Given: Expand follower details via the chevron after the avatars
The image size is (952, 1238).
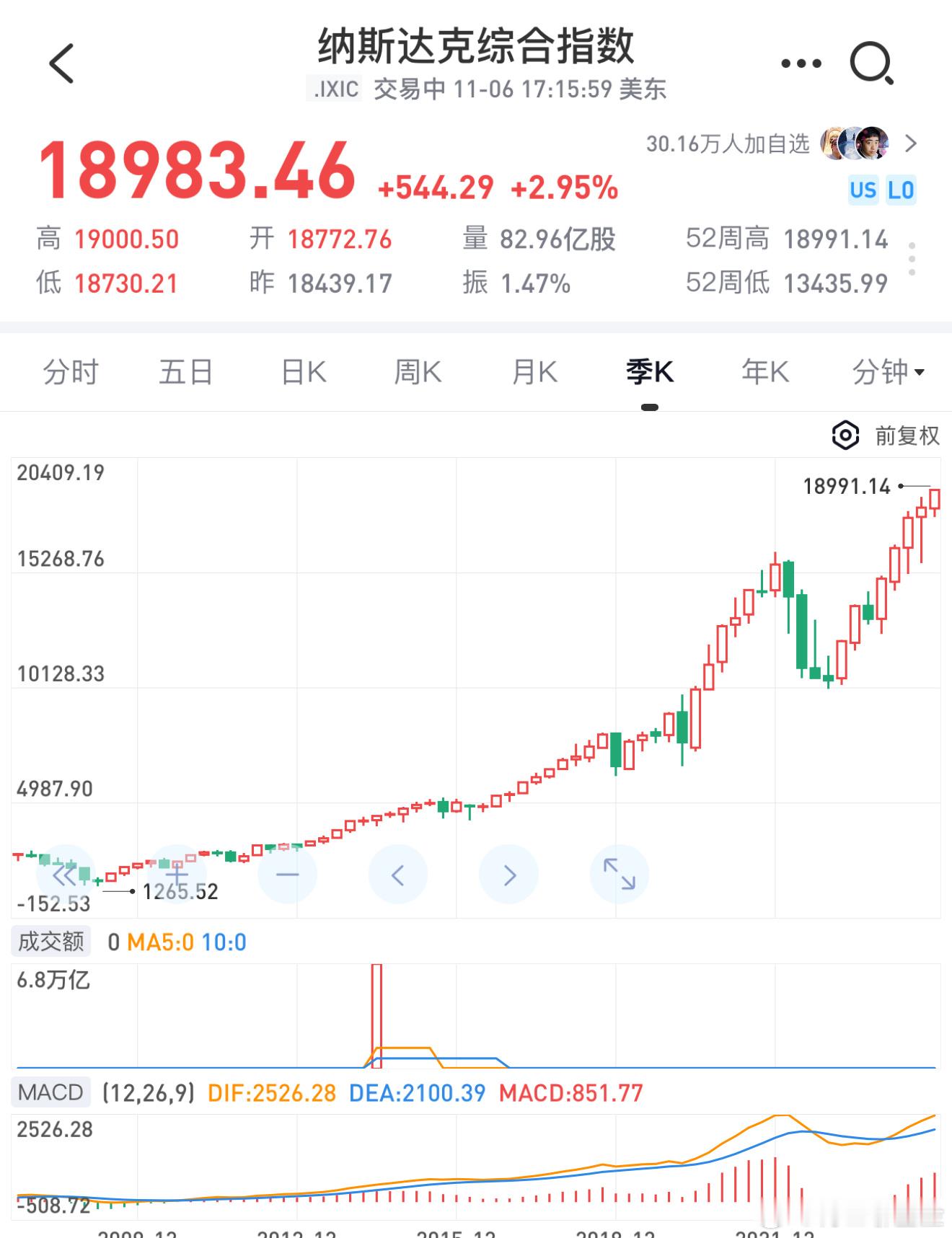Looking at the screenshot, I should 912,144.
